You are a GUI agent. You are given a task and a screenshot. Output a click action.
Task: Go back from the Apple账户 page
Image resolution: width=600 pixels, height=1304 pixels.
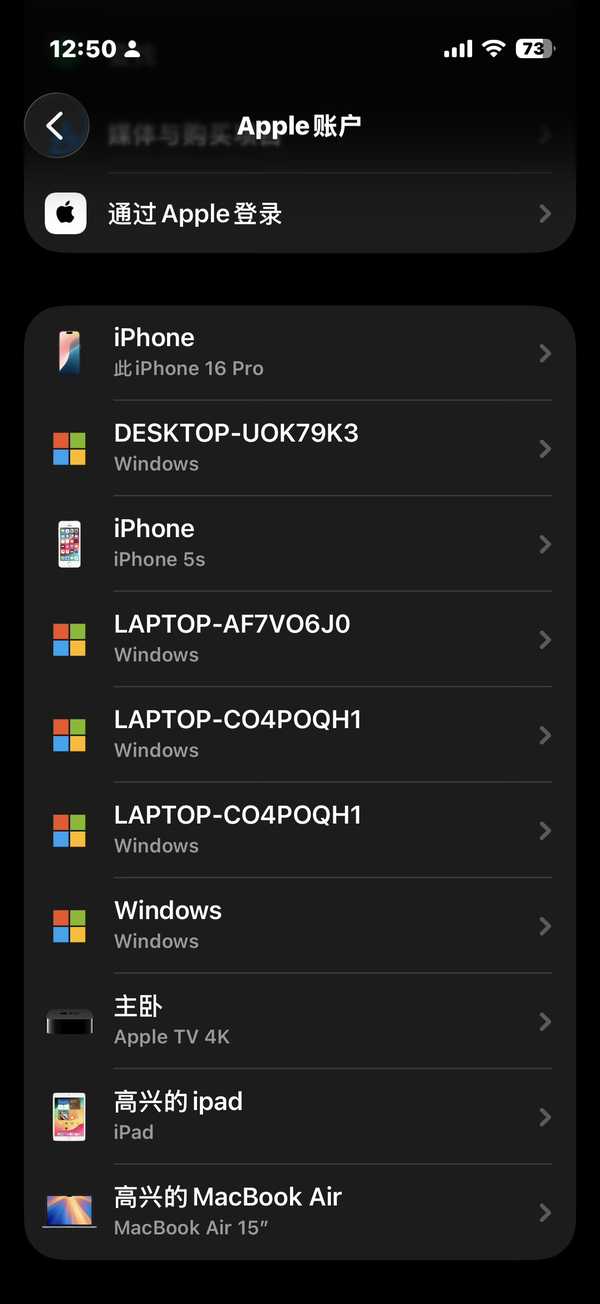[56, 126]
